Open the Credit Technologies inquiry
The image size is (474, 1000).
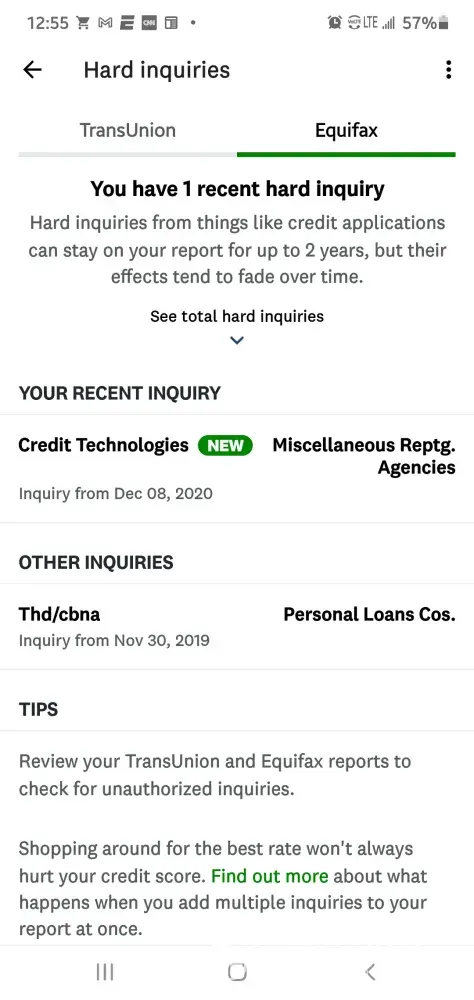(x=237, y=468)
